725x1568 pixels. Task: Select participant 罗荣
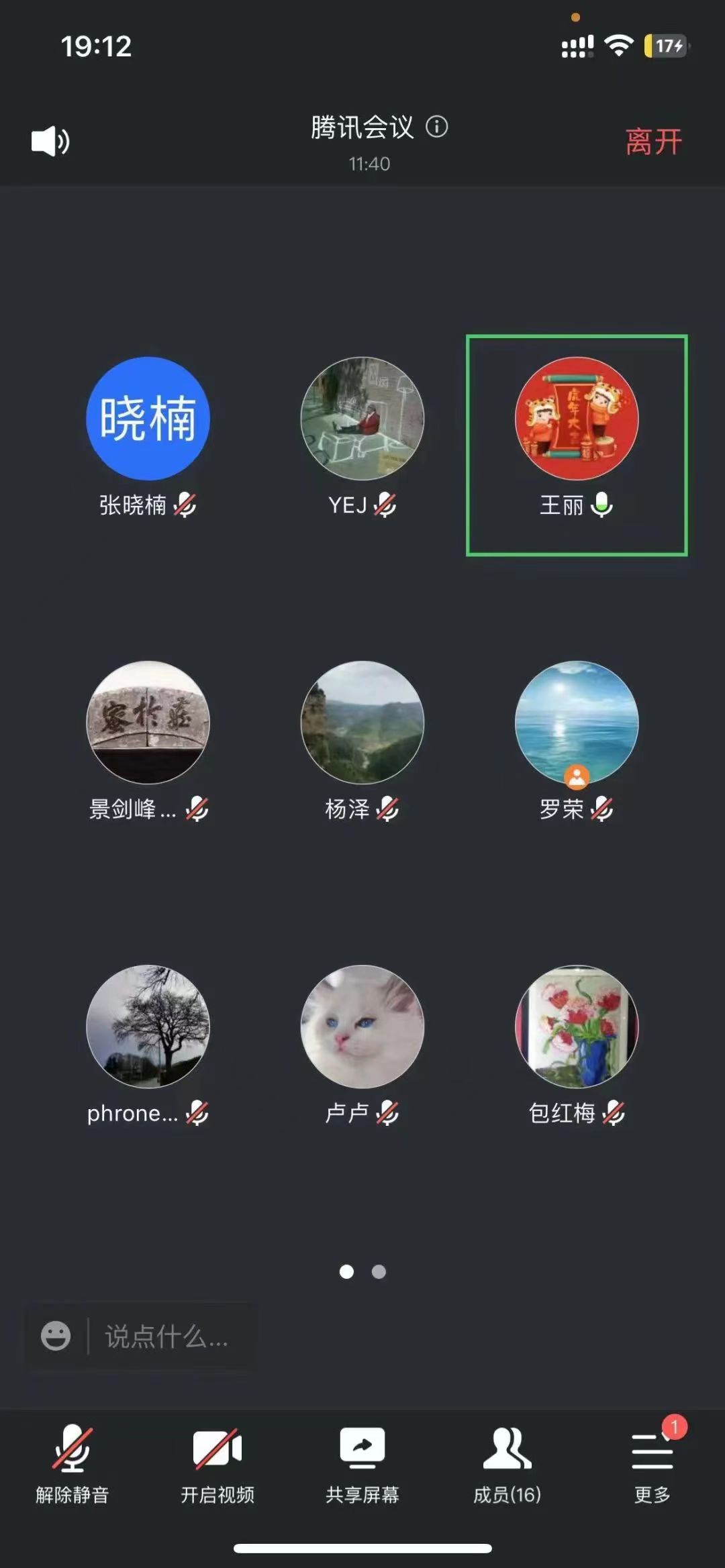point(577,723)
